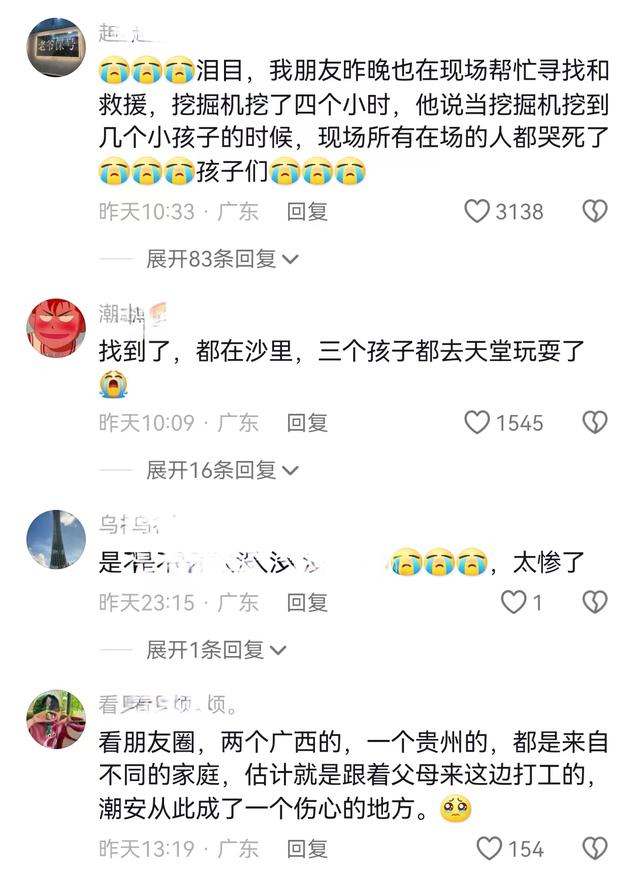Image resolution: width=640 pixels, height=873 pixels.
Task: Dislike the comment posted at 昨天10:33
Action: pos(594,212)
